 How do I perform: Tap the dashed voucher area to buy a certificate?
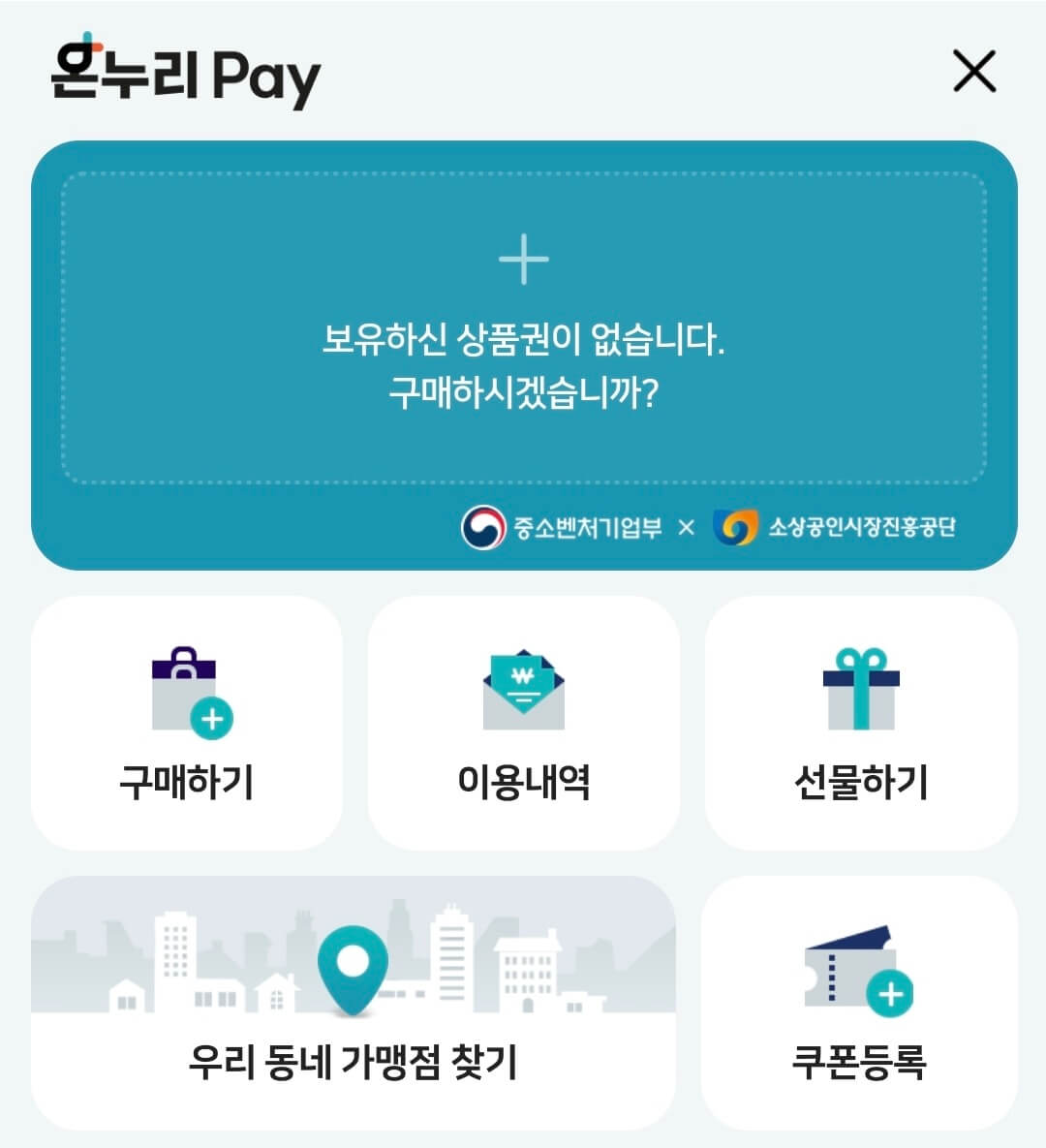click(x=523, y=325)
